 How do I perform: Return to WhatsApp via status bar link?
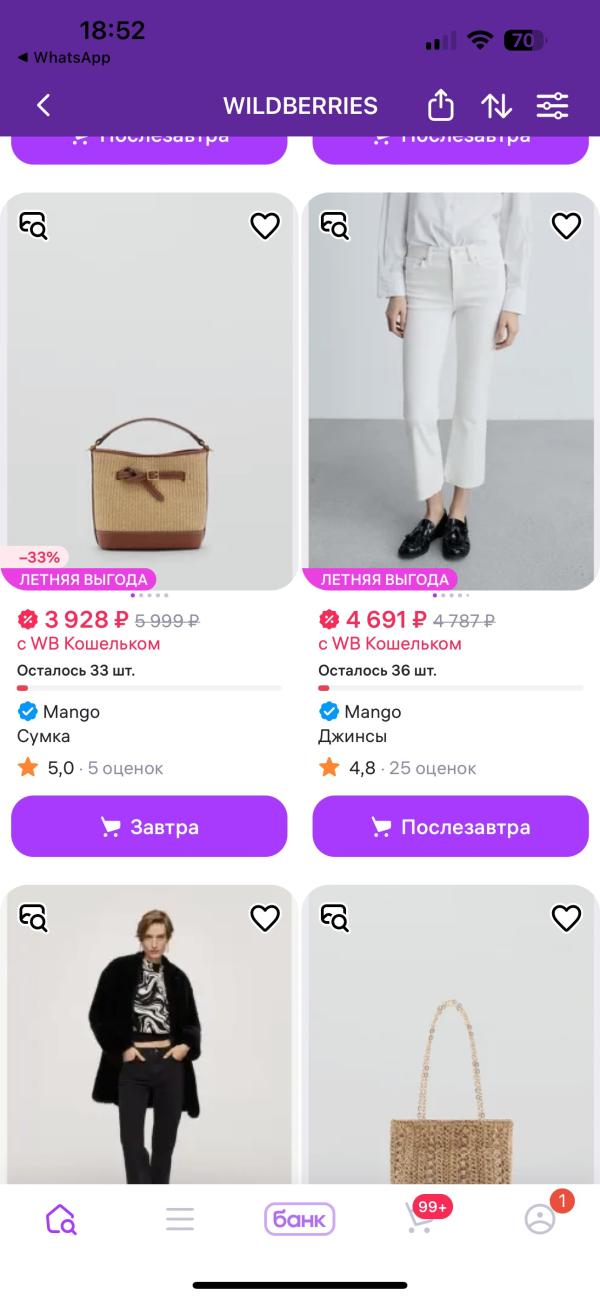[x=64, y=58]
